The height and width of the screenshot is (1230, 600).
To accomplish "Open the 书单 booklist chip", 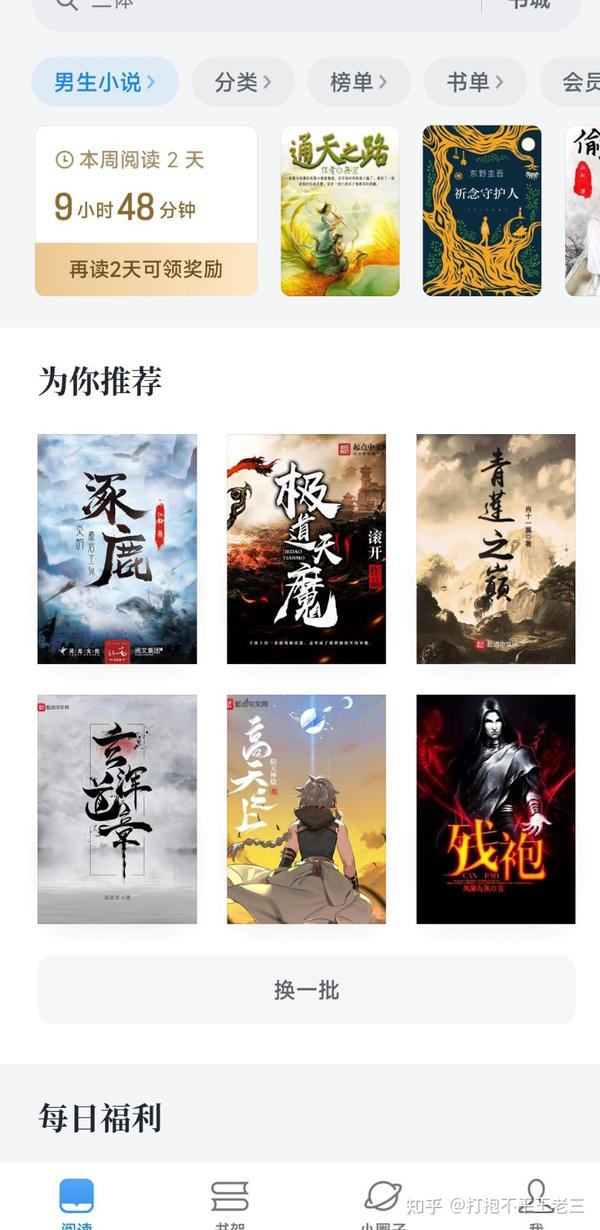I will (475, 82).
